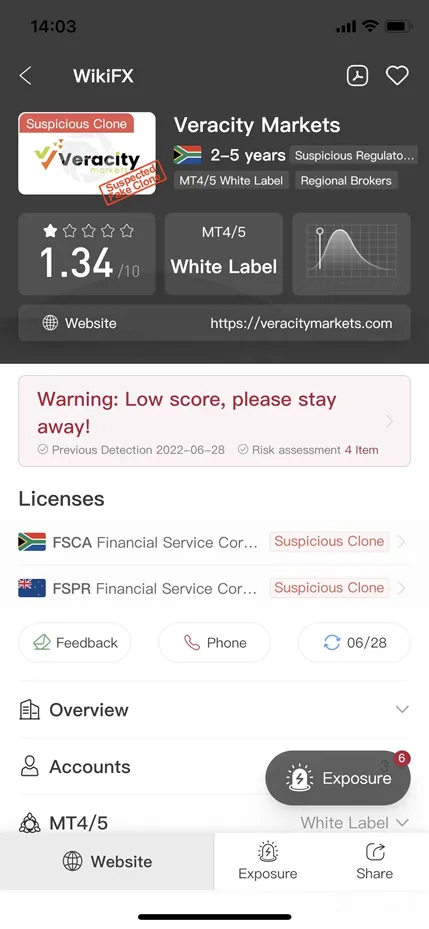This screenshot has width=429, height=929.
Task: Expand the MT4/5 White Label row
Action: coord(214,822)
